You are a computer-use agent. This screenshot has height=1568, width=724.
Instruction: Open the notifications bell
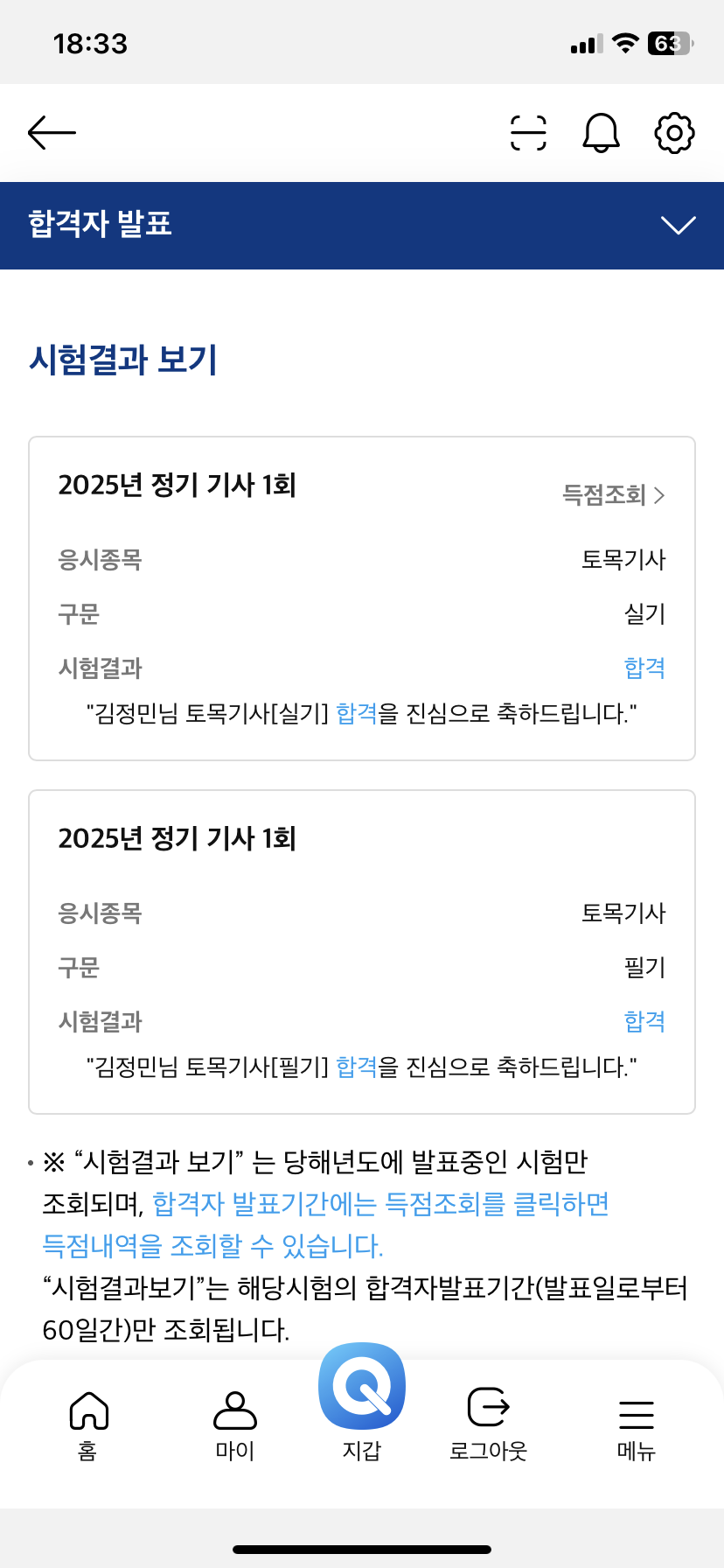coord(602,133)
